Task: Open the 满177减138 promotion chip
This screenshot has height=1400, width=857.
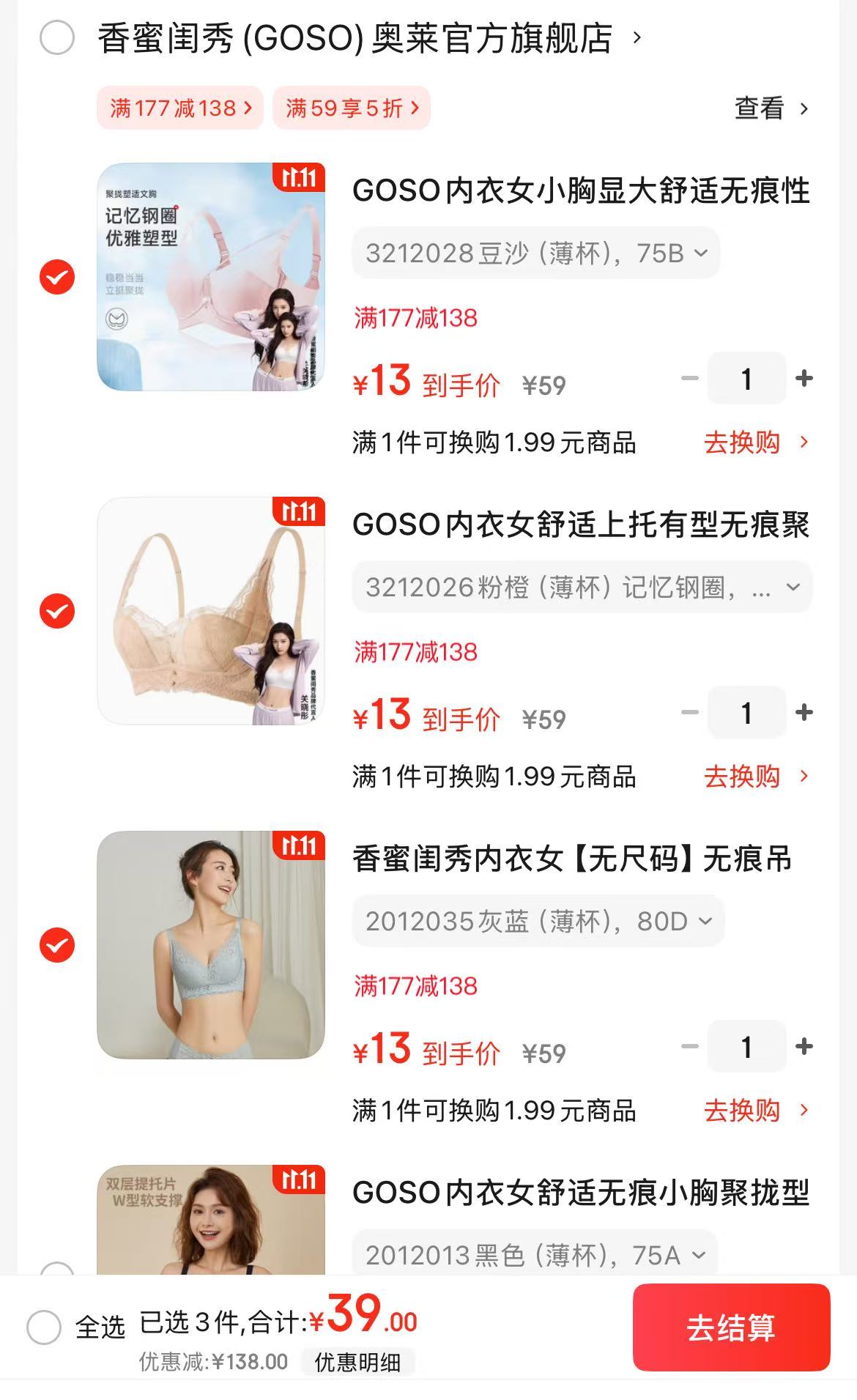Action: pos(180,108)
